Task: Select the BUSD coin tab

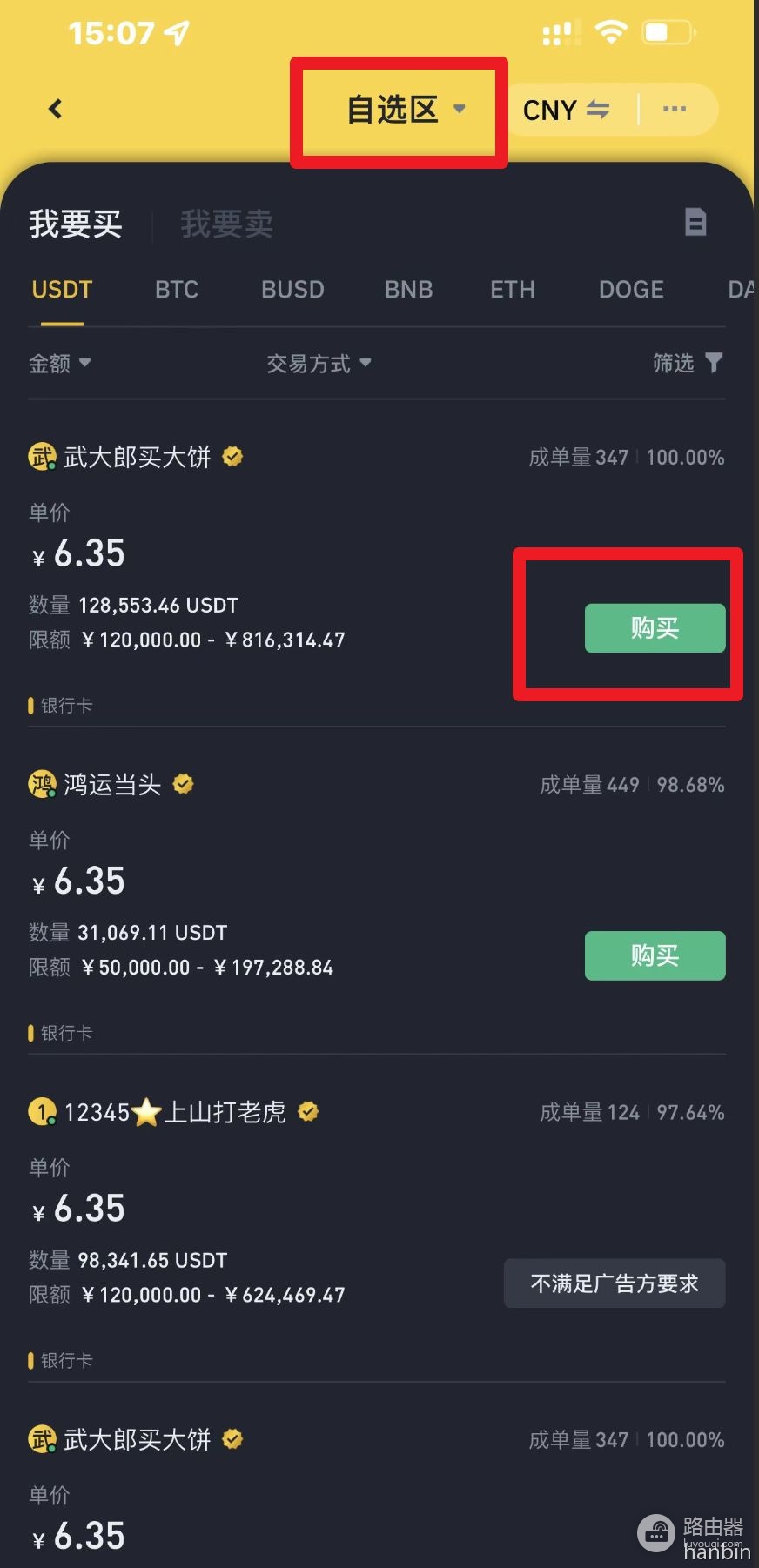Action: tap(292, 289)
